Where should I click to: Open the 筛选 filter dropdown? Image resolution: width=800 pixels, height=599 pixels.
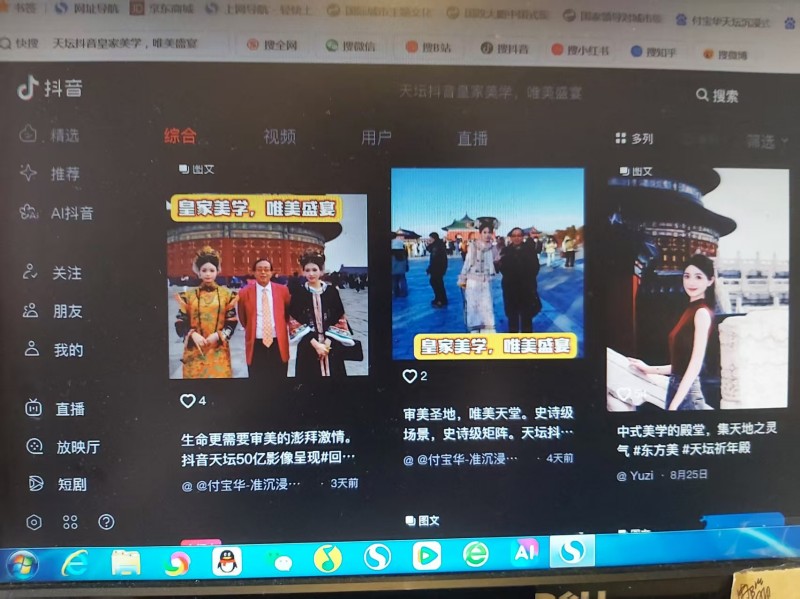[x=765, y=141]
